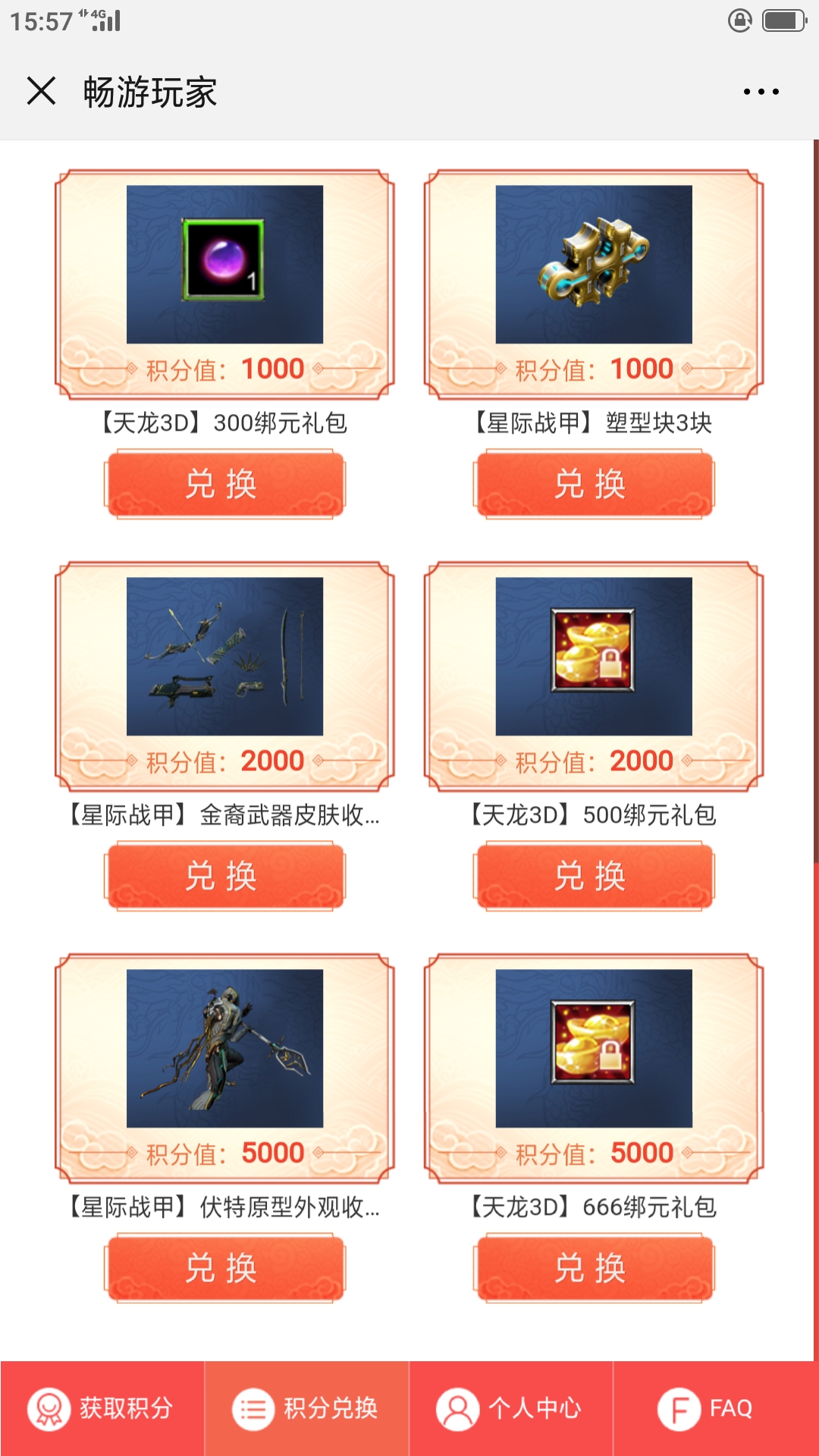The width and height of the screenshot is (819, 1456).
Task: Select the 积分兑换 tab
Action: coord(306,1409)
